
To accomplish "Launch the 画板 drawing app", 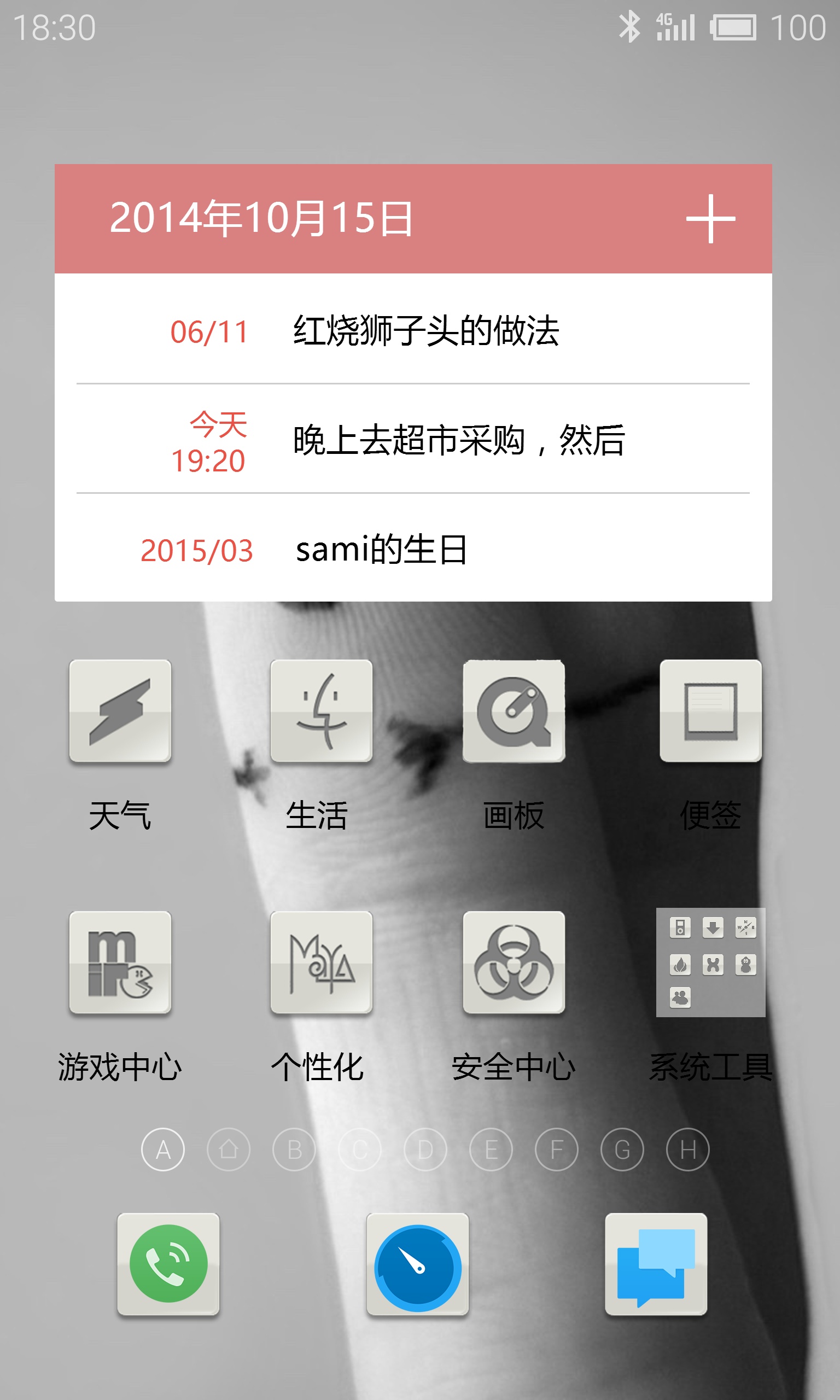I will (x=514, y=711).
